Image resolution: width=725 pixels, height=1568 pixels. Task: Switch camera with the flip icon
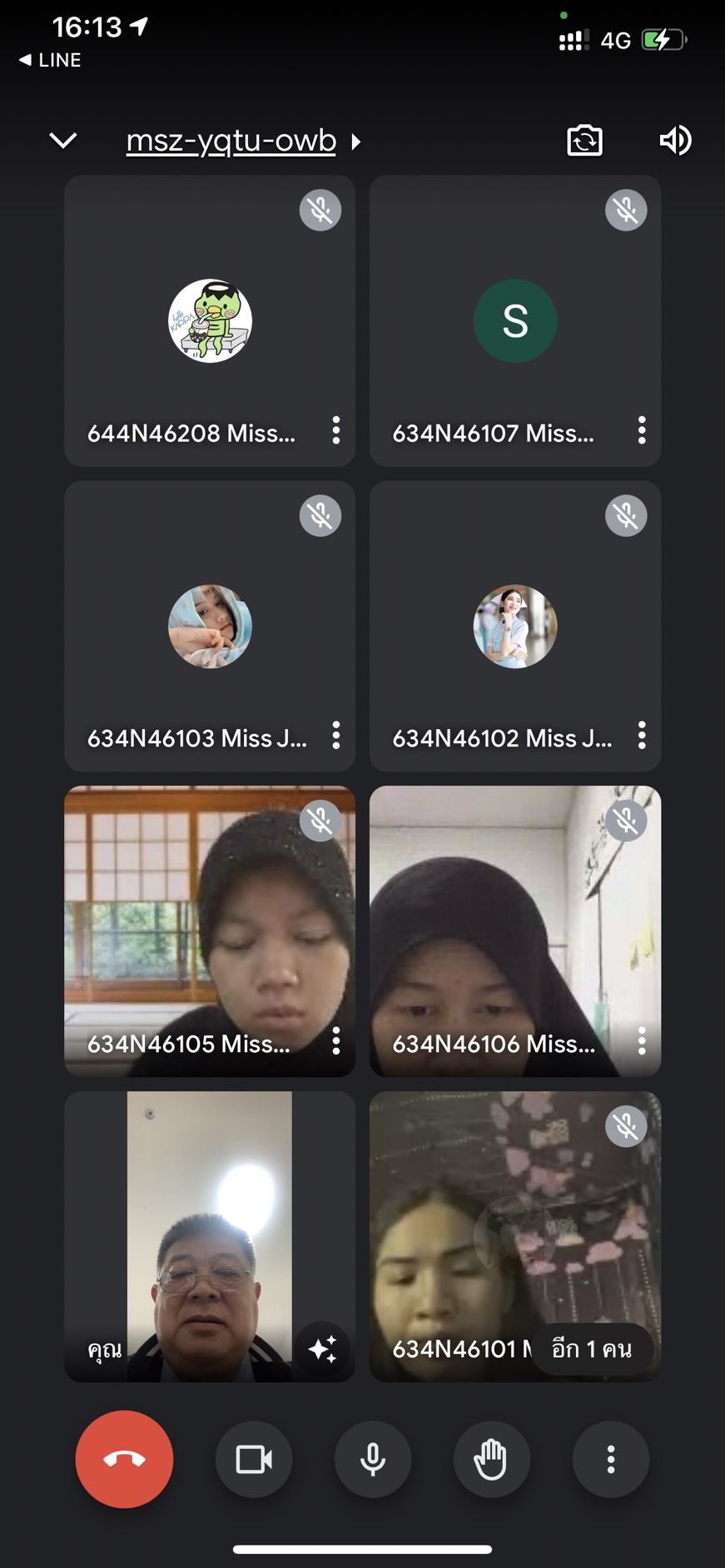click(584, 141)
